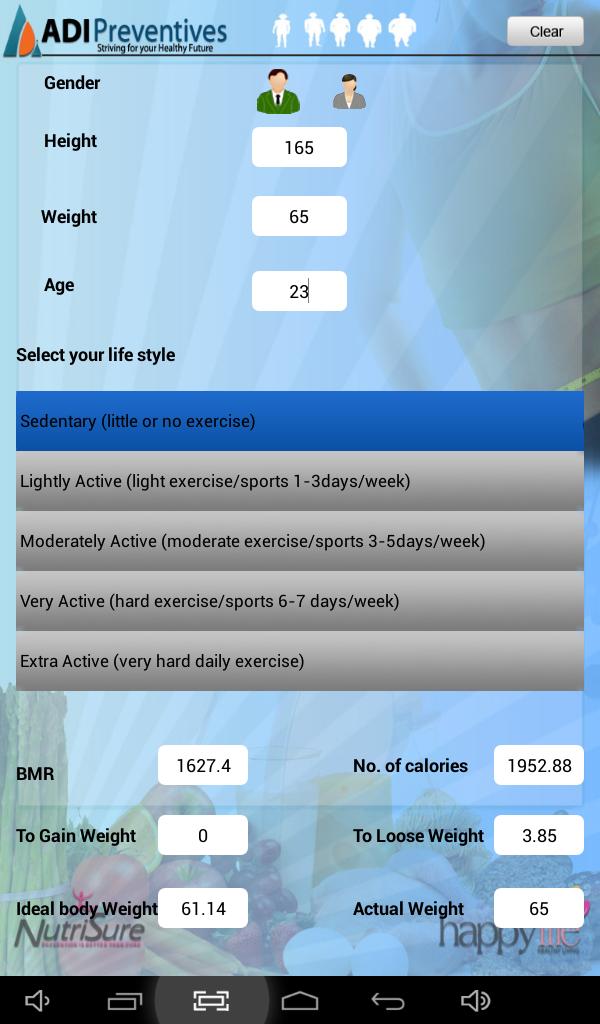Screen dimensions: 600x1024
Task: Tap the Clear button
Action: 545,31
